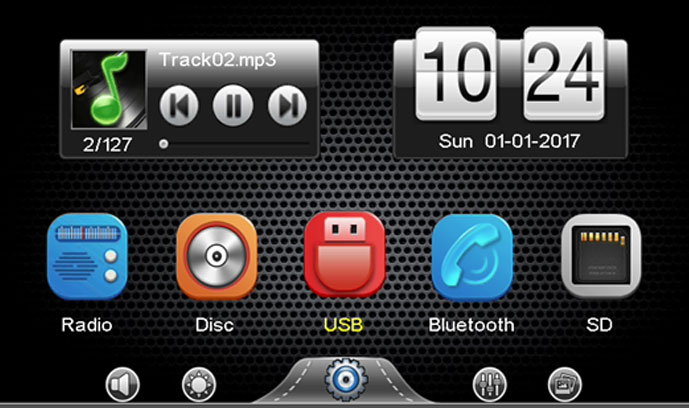Open the Disc player
Viewport: 689px width, 408px height.
coord(215,257)
